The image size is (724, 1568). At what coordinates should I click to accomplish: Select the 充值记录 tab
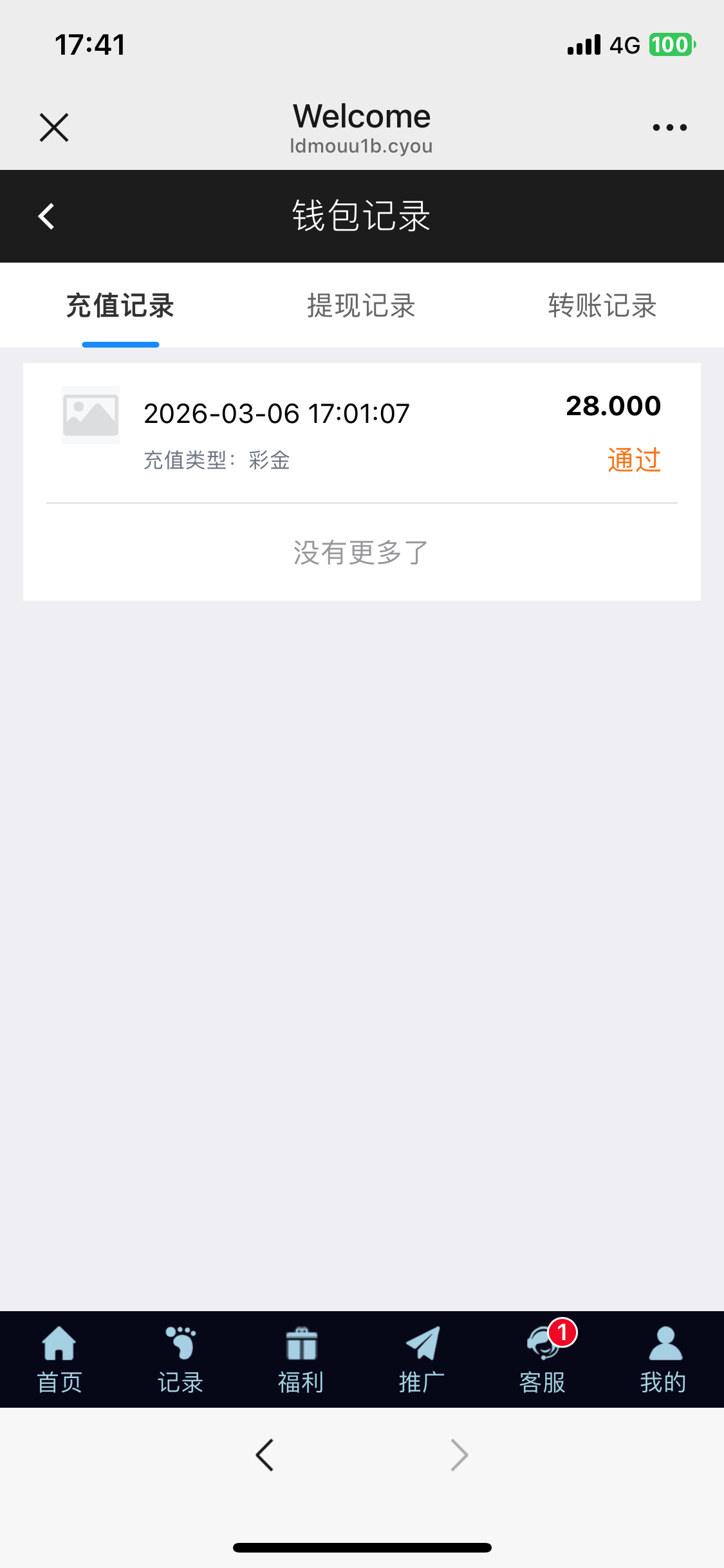(120, 306)
